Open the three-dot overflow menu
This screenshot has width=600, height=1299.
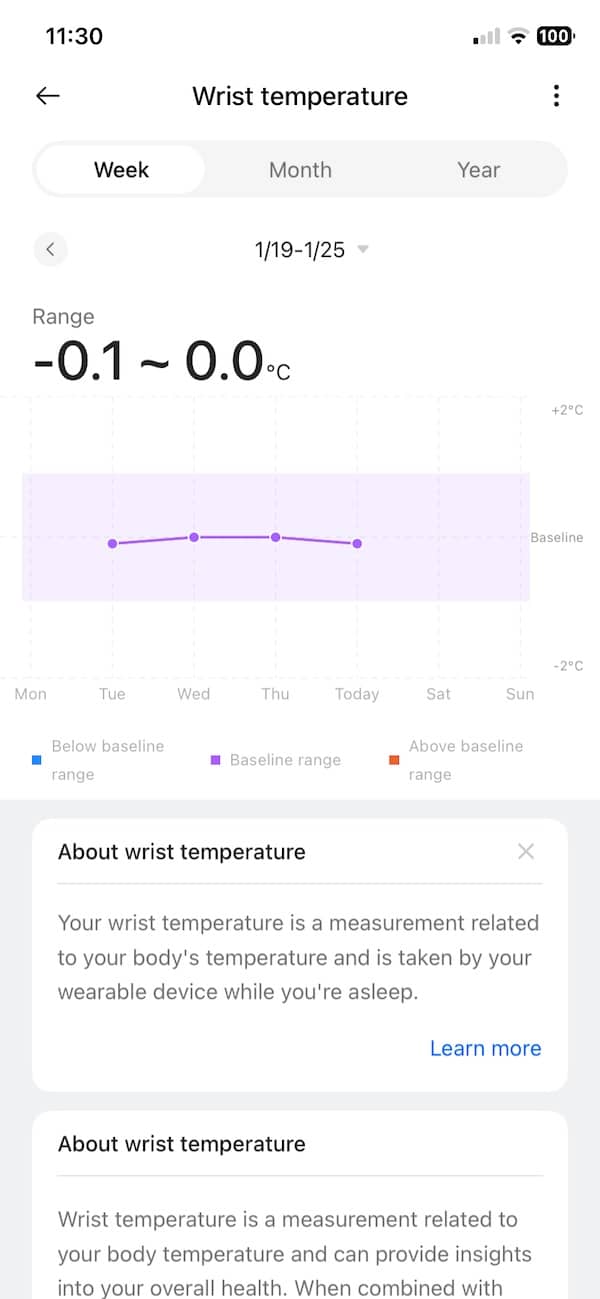pos(556,96)
